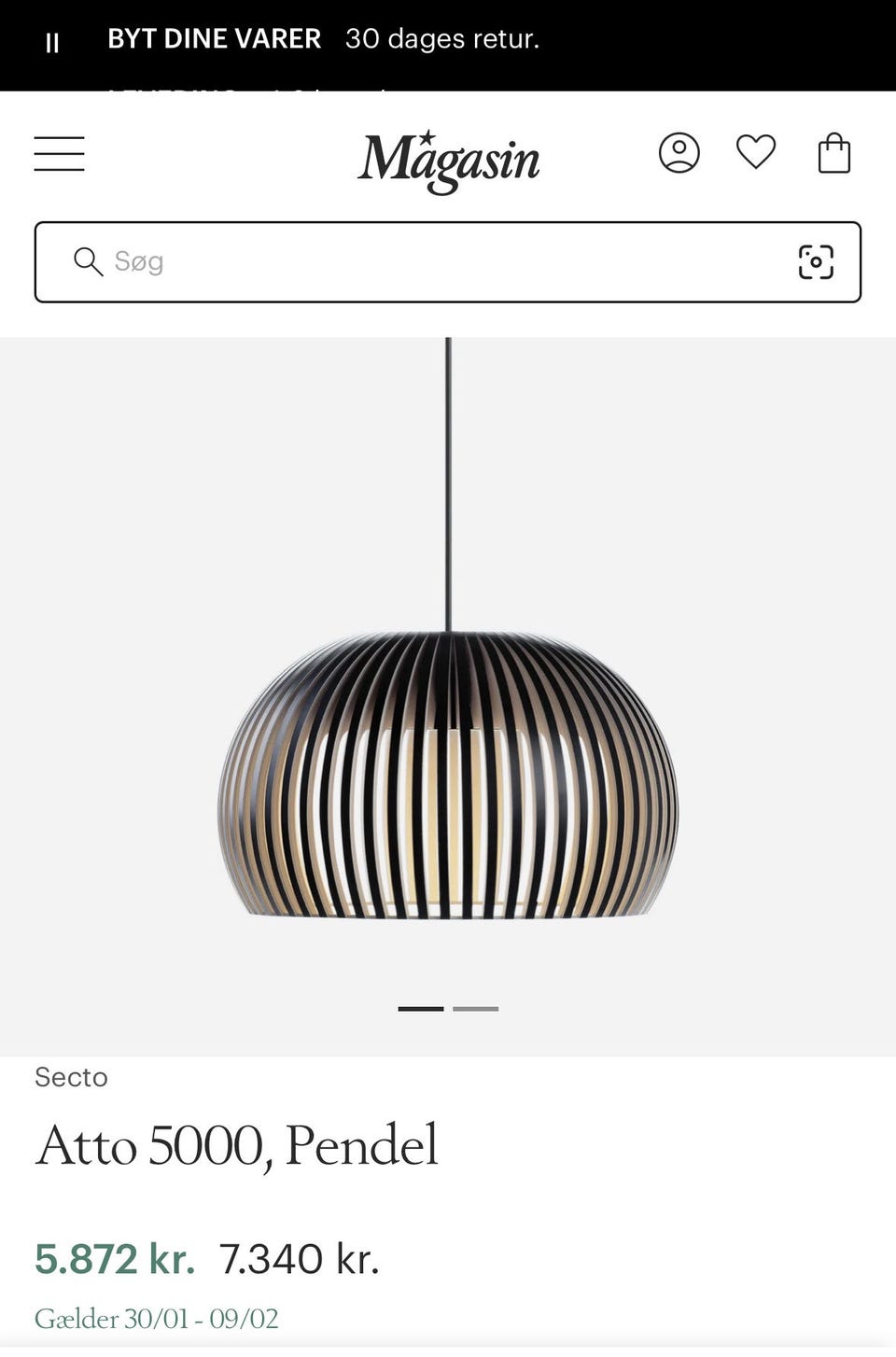The image size is (896, 1357).
Task: Click the 30 dages retur text
Action: click(x=441, y=40)
